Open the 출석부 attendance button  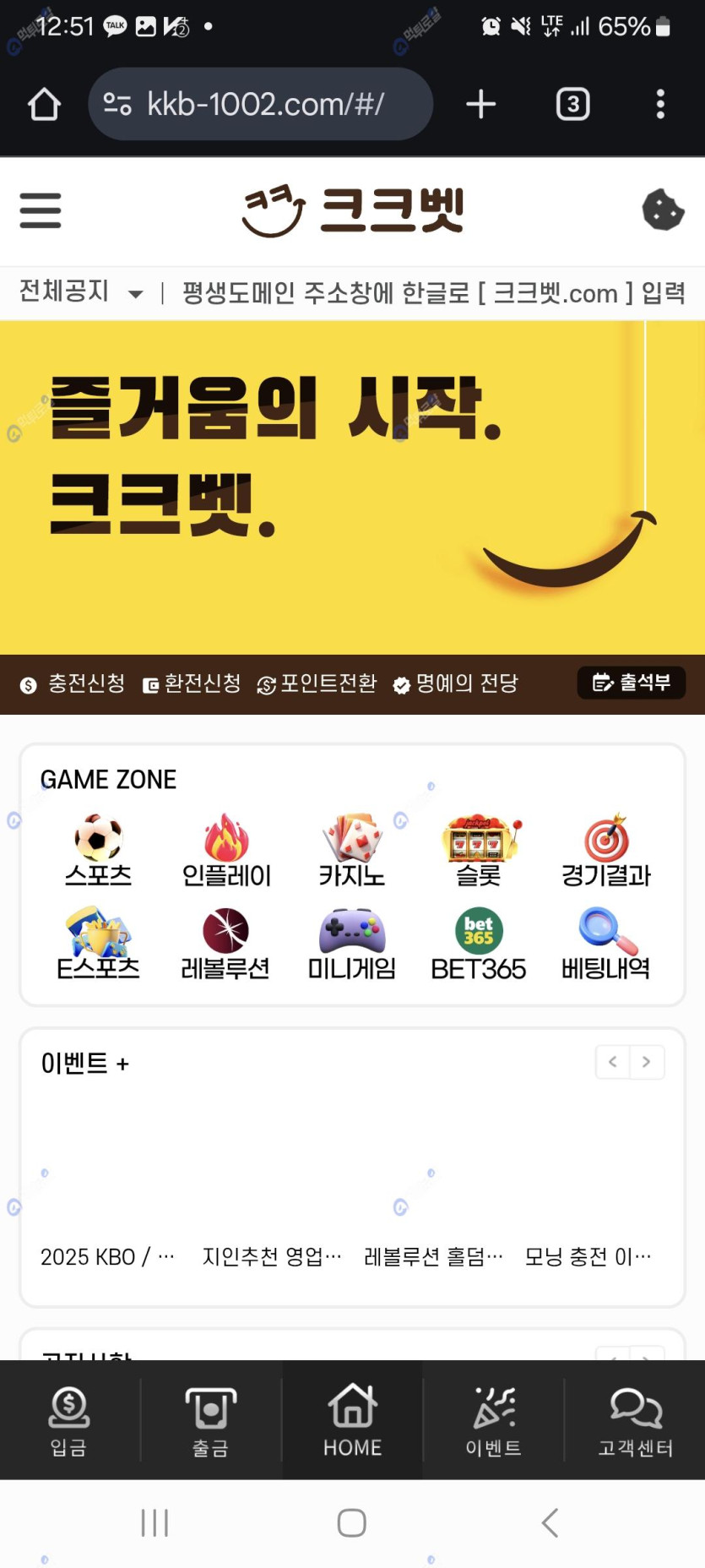point(631,683)
